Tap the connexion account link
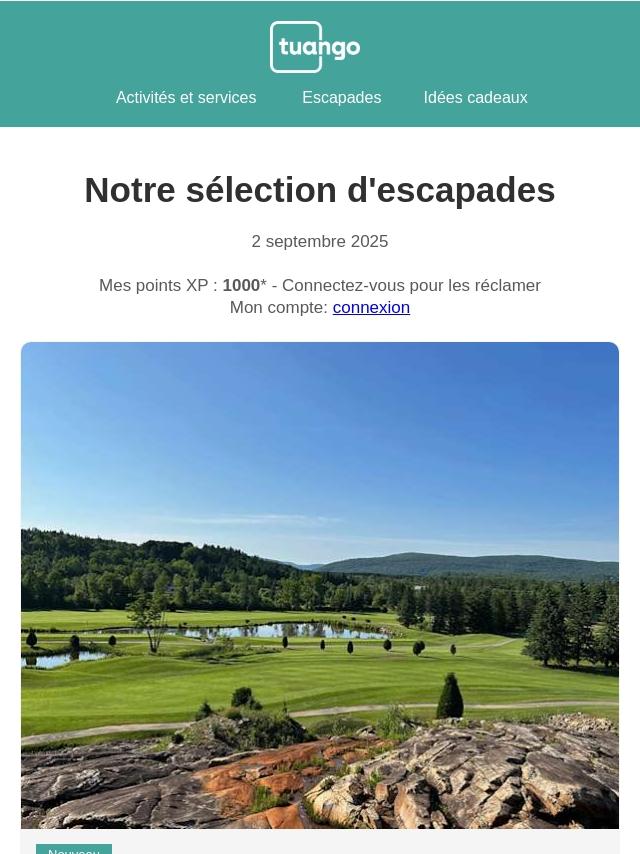Viewport: 640px width, 854px height. point(371,308)
